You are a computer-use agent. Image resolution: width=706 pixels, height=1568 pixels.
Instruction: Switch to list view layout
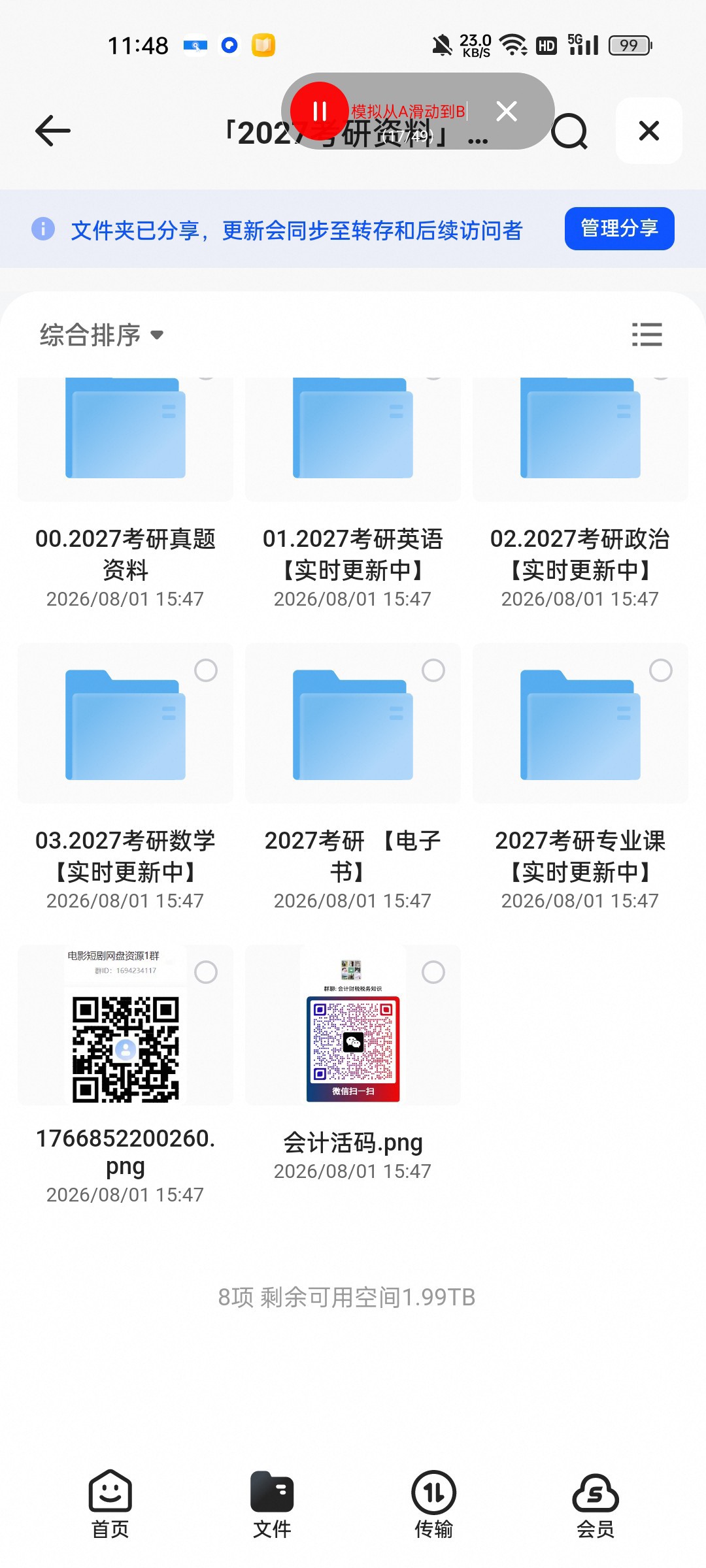point(647,335)
